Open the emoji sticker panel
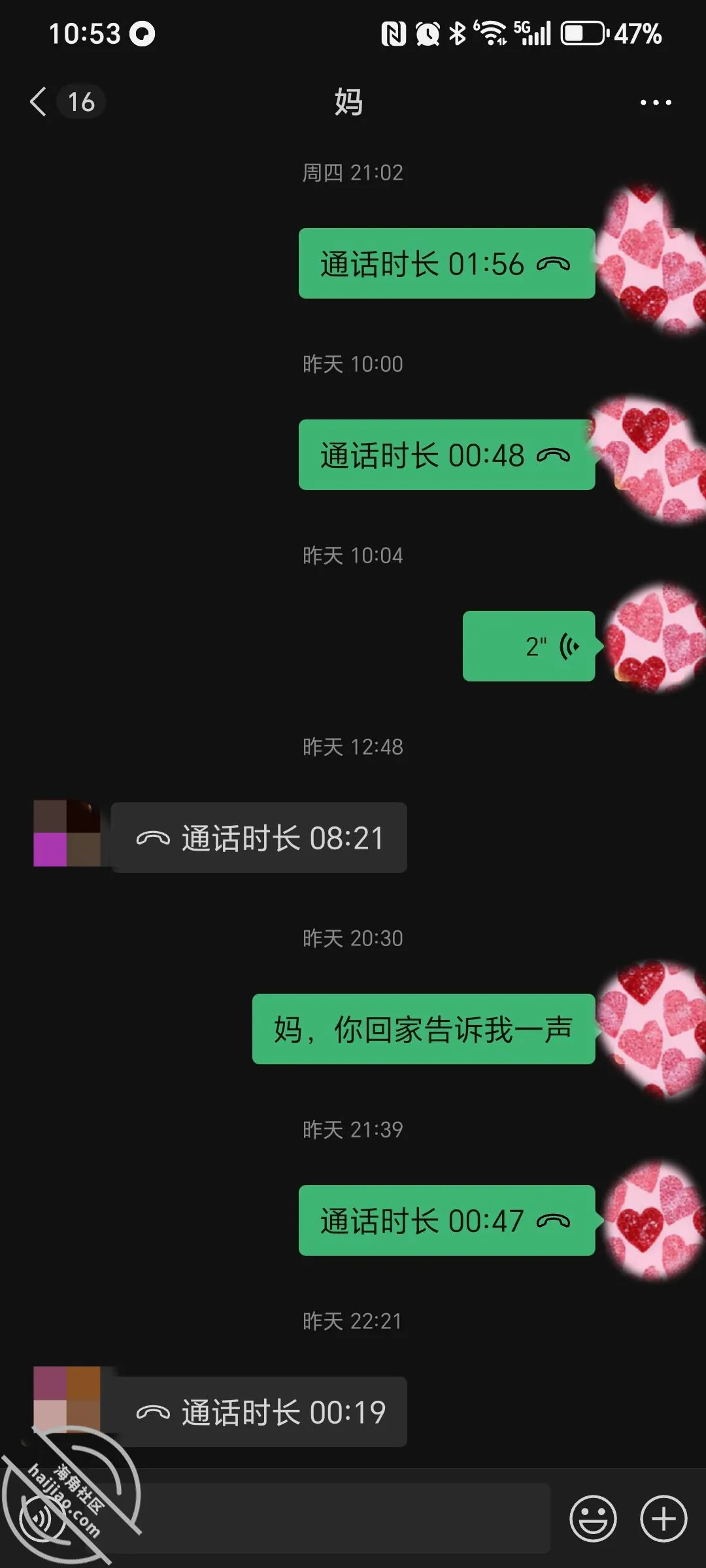Screen dimensions: 706x1568 click(x=593, y=1518)
